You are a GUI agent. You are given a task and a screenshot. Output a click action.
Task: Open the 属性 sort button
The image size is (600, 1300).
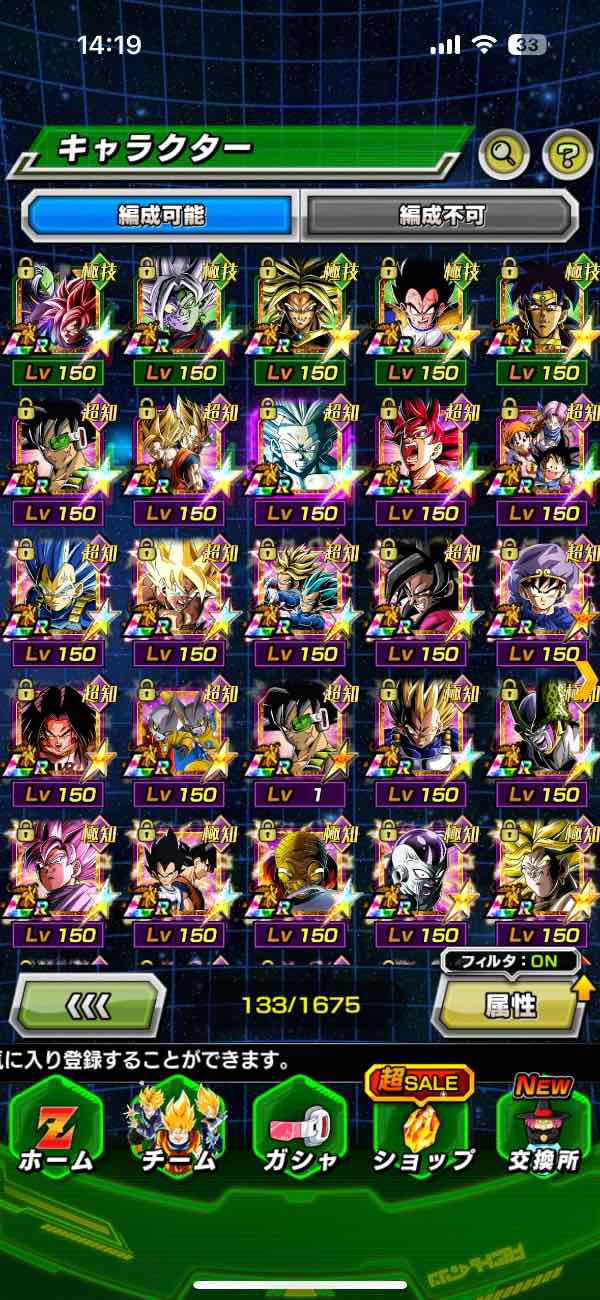point(510,1005)
